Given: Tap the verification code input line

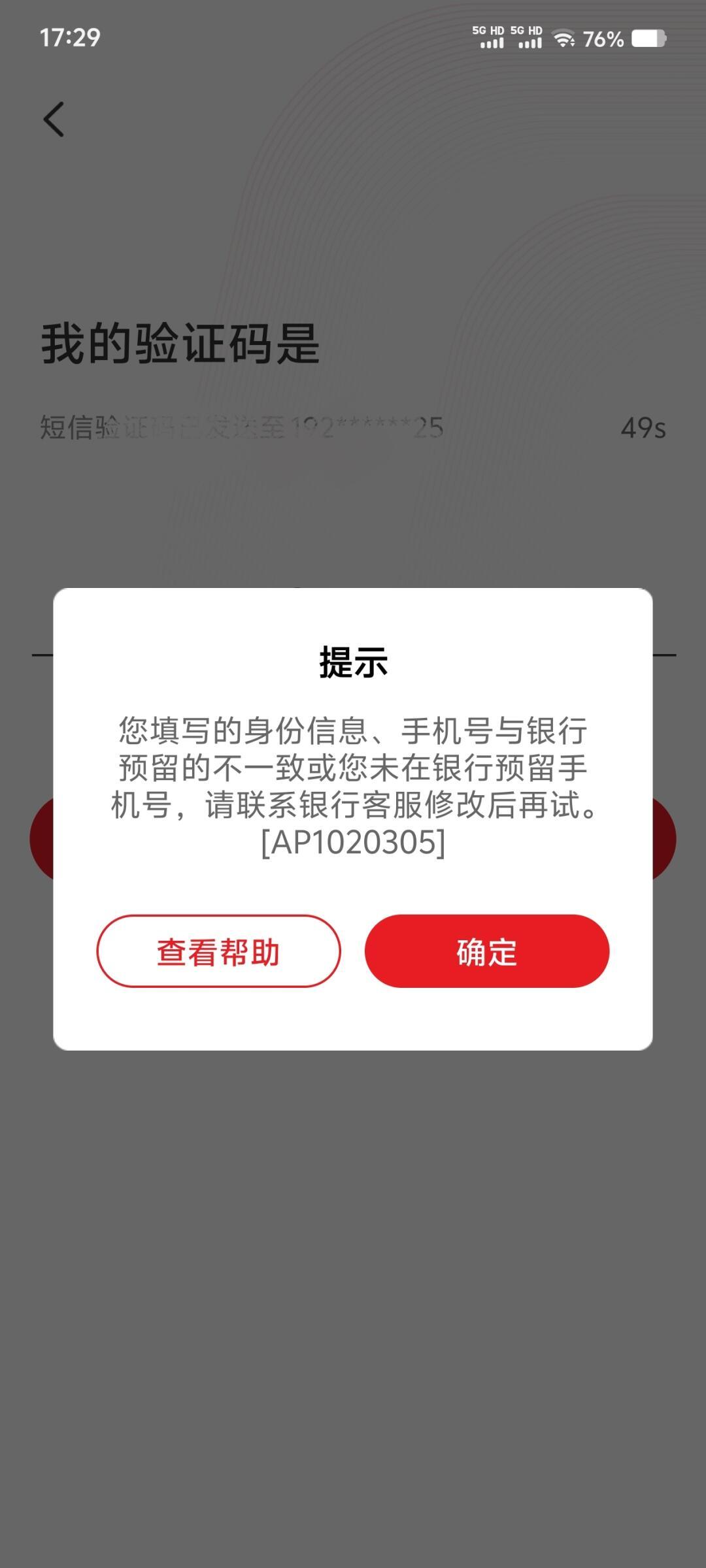Looking at the screenshot, I should (353, 653).
